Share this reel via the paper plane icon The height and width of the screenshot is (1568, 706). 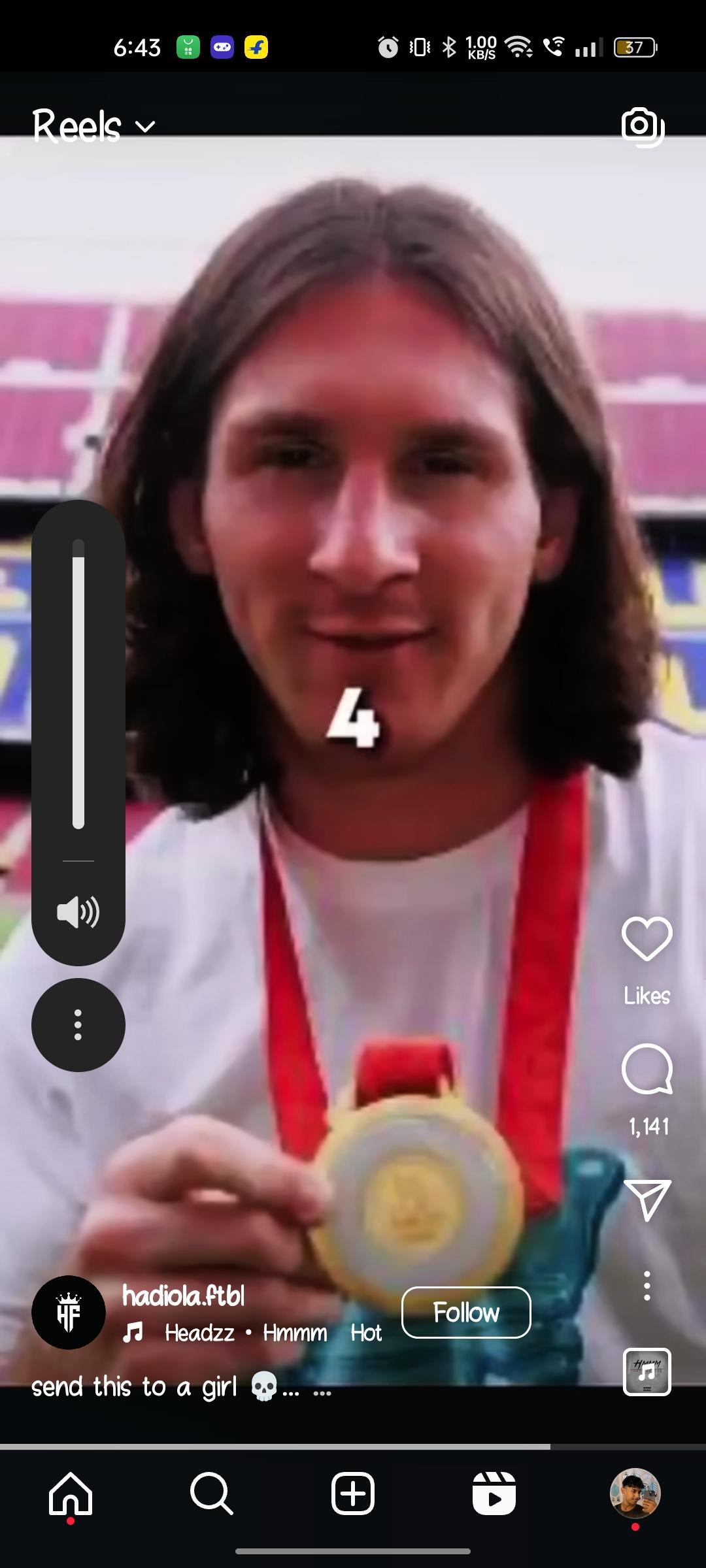(x=647, y=1200)
